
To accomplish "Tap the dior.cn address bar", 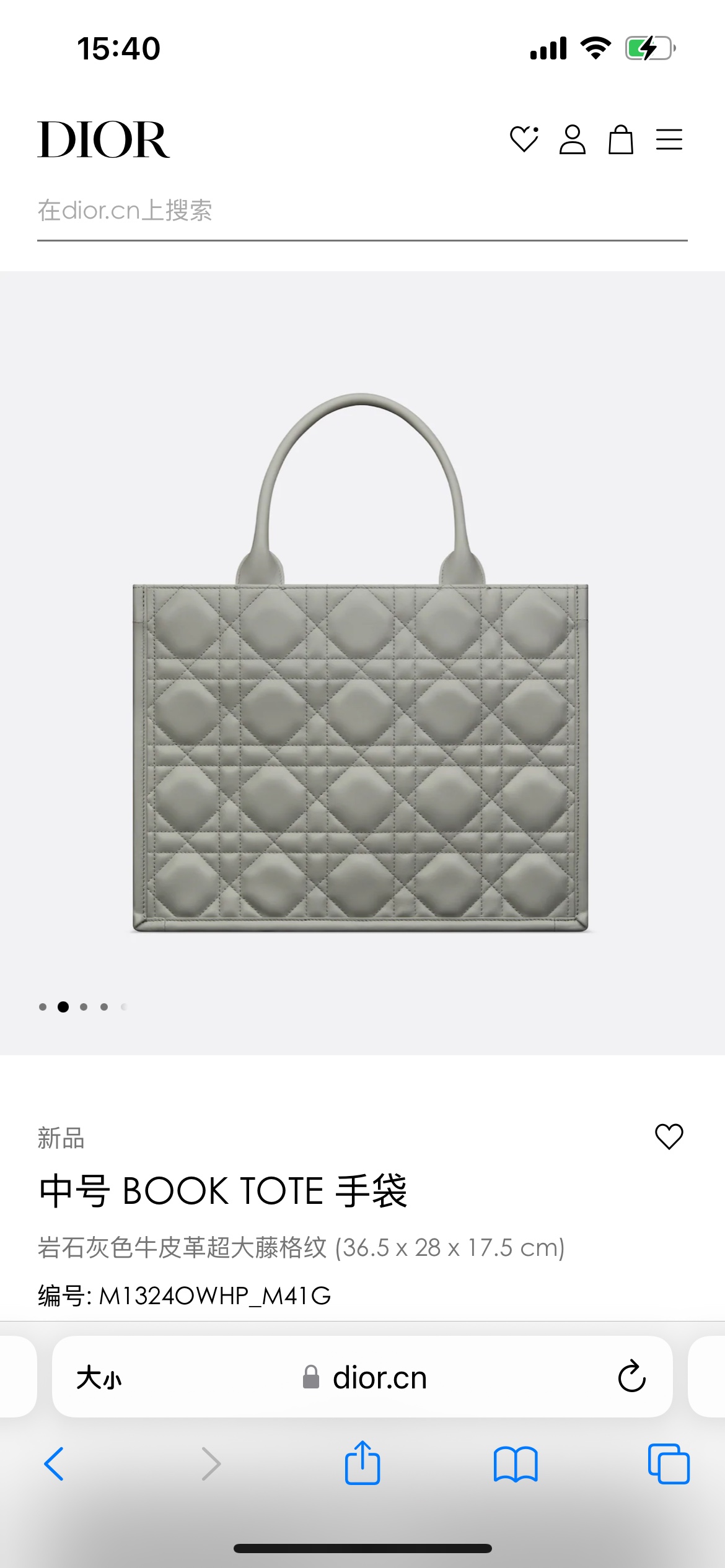I will coord(366,1379).
